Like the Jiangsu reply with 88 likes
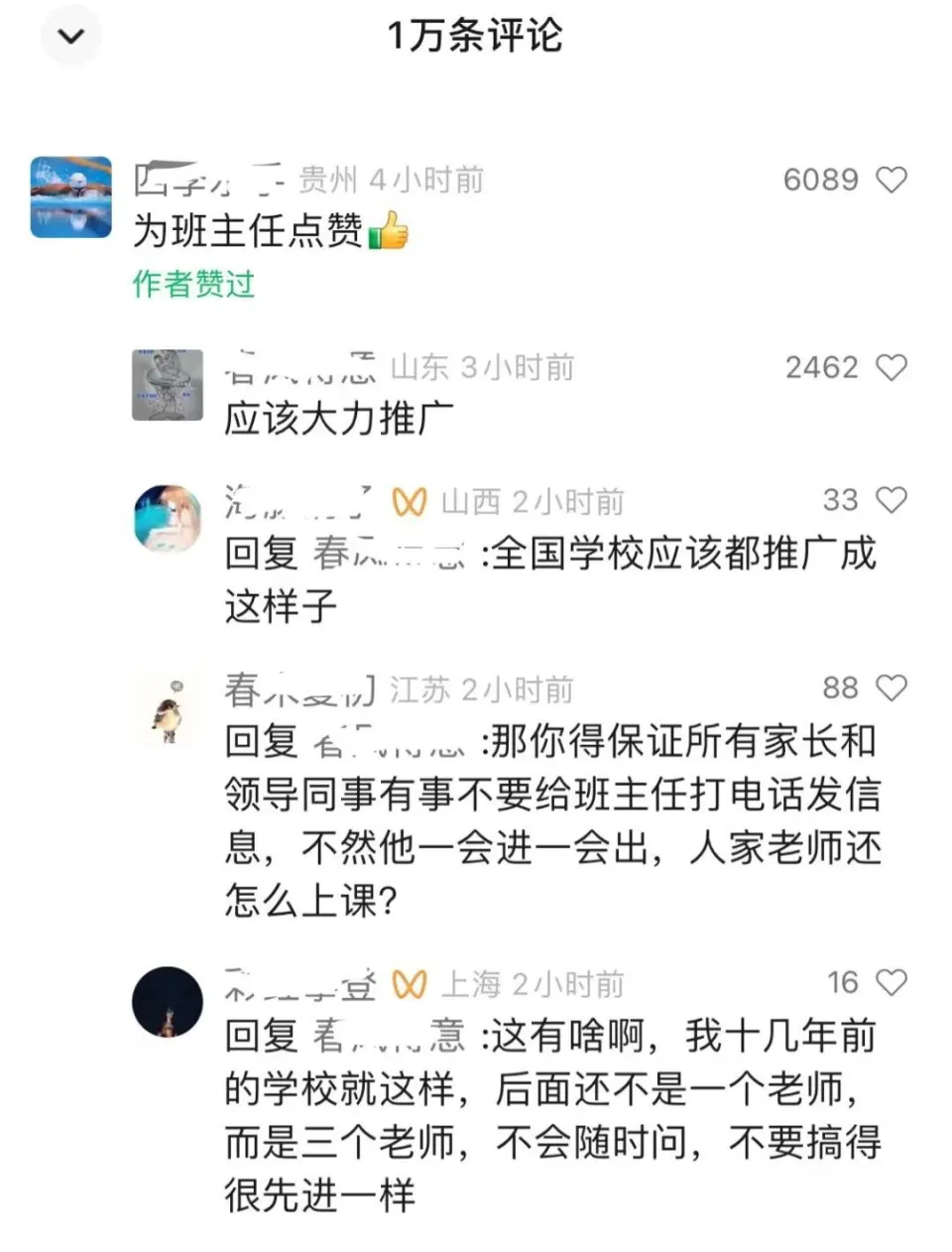 coord(892,688)
